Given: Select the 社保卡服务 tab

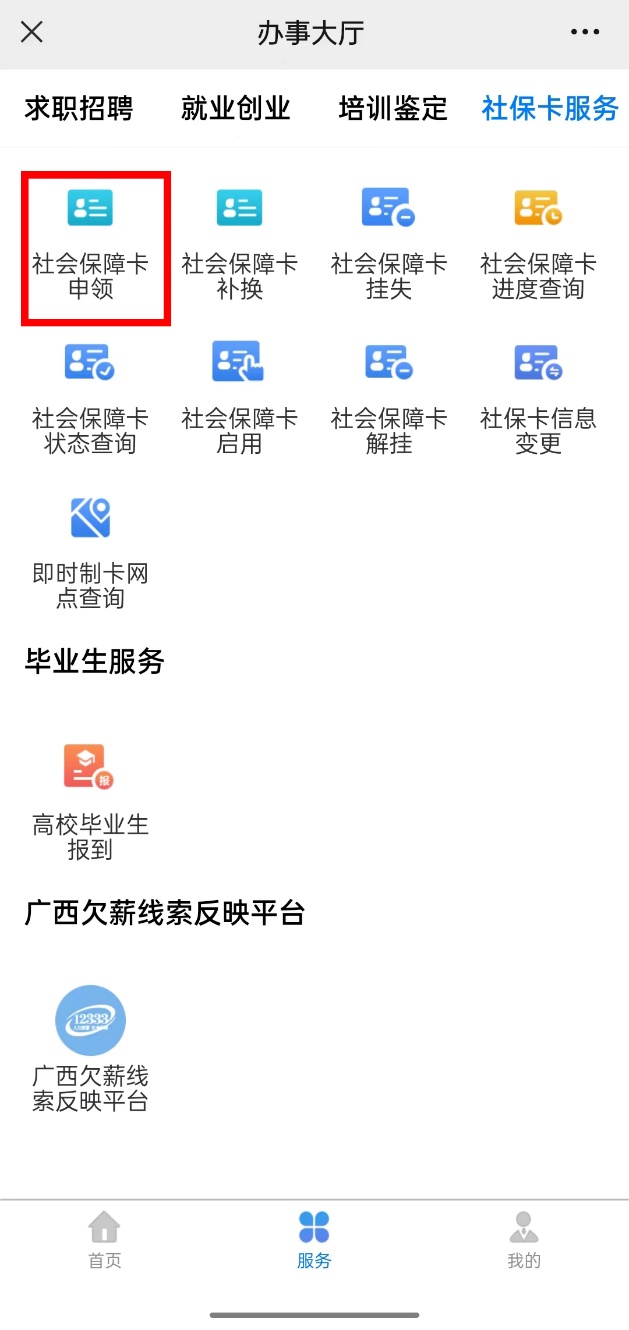Looking at the screenshot, I should (x=550, y=108).
